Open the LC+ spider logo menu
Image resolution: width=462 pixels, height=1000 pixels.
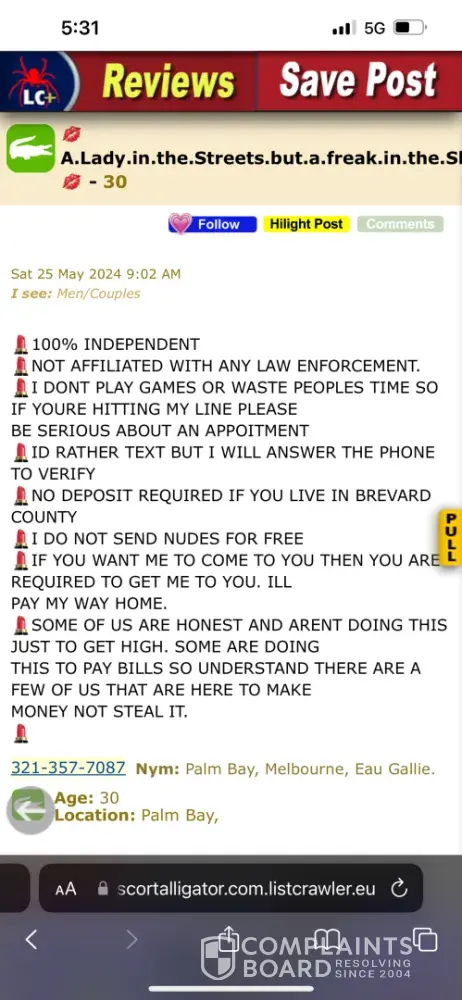(40, 82)
